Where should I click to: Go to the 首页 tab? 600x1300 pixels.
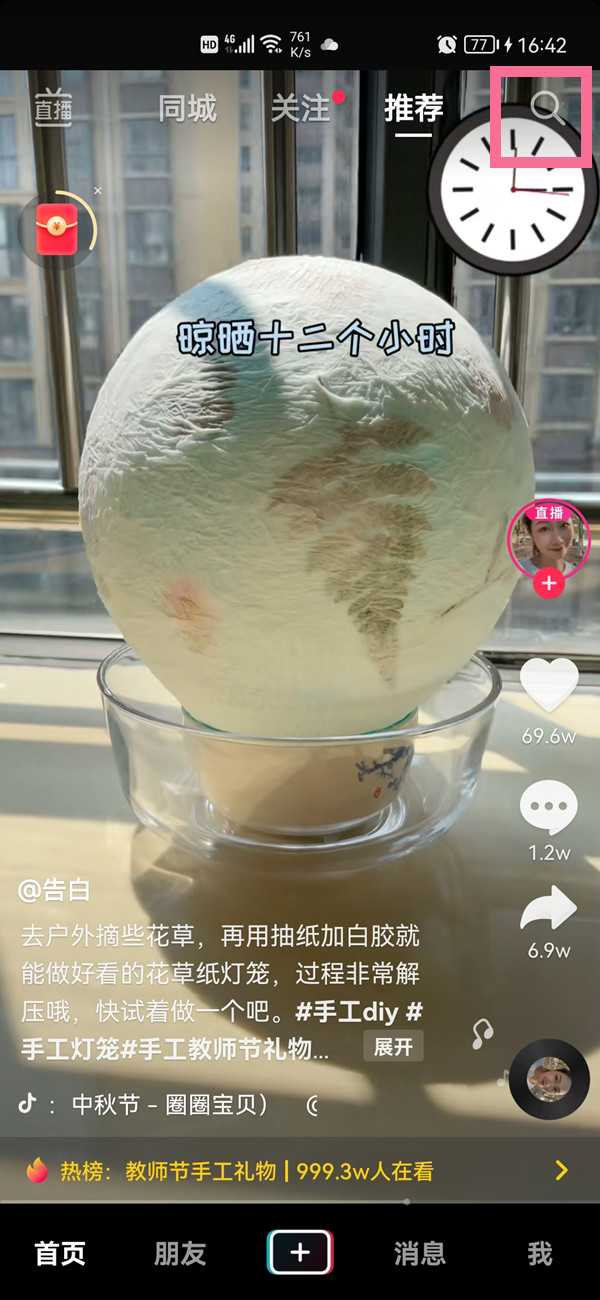coord(60,1254)
